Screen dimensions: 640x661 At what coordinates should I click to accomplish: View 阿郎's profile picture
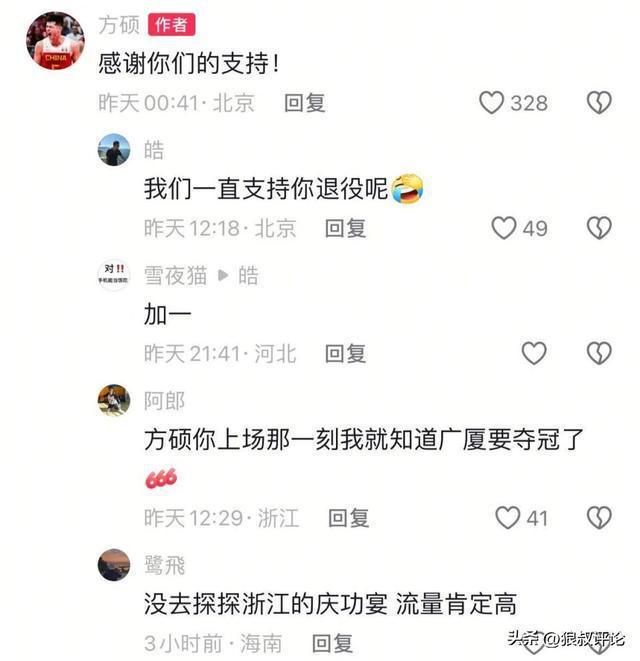point(114,400)
